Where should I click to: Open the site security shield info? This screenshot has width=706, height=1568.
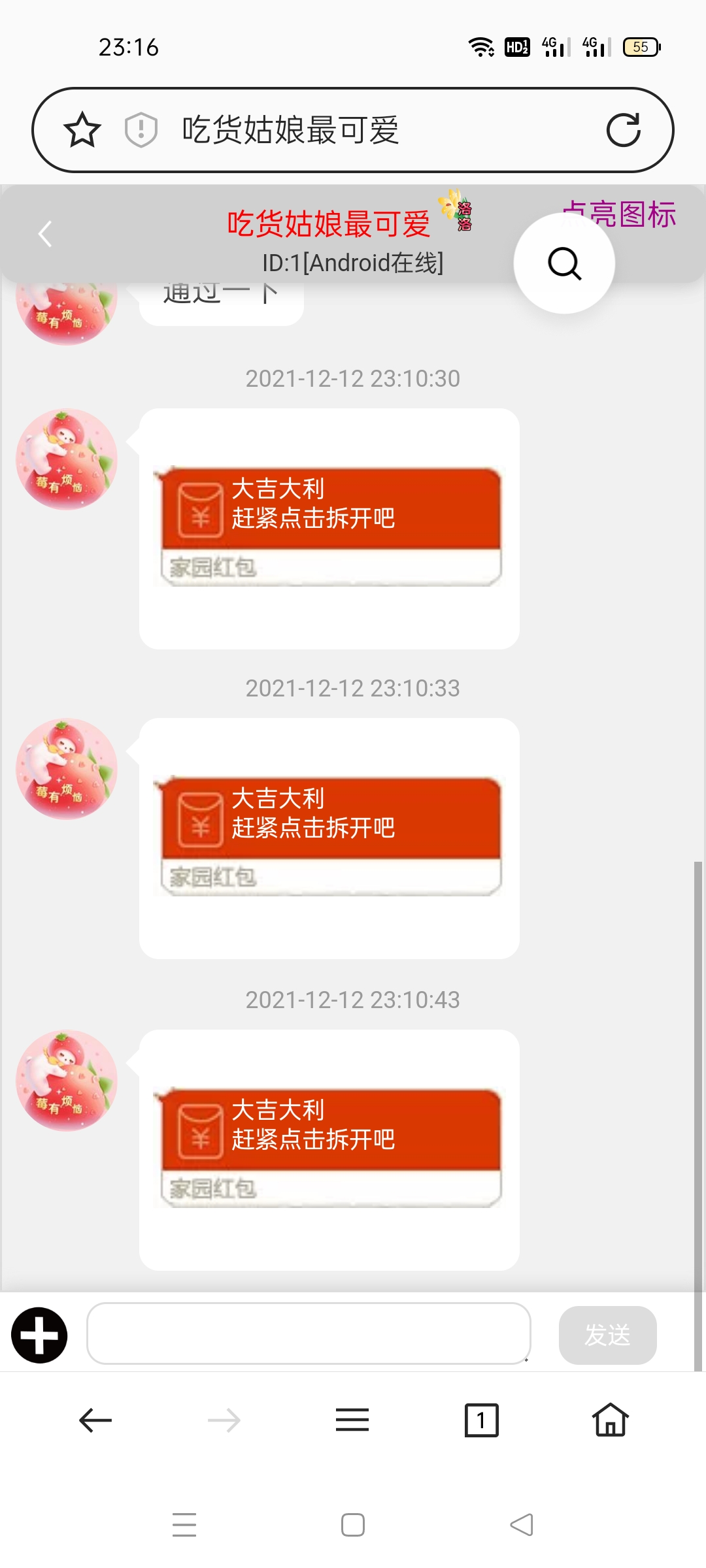point(141,130)
